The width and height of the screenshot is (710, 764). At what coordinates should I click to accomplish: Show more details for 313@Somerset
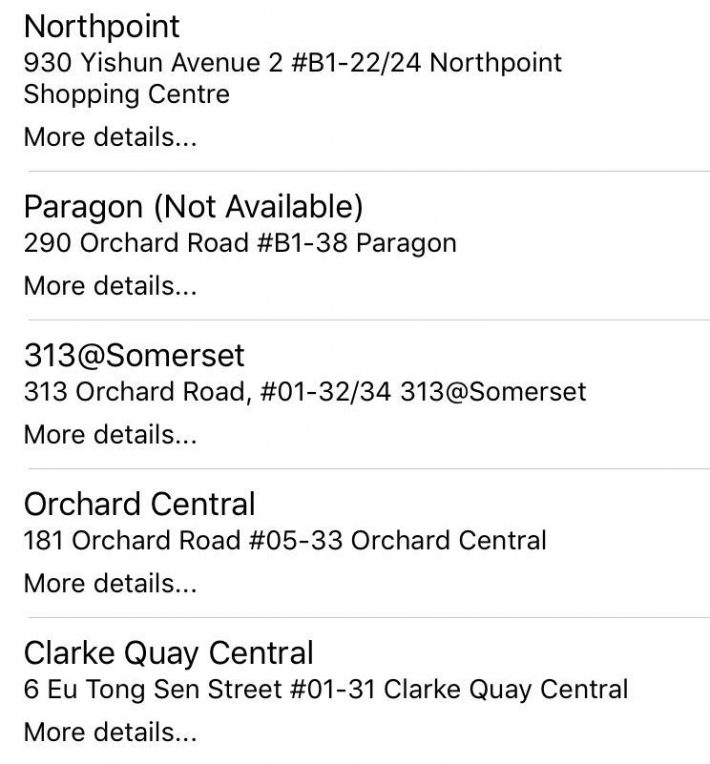pos(110,435)
